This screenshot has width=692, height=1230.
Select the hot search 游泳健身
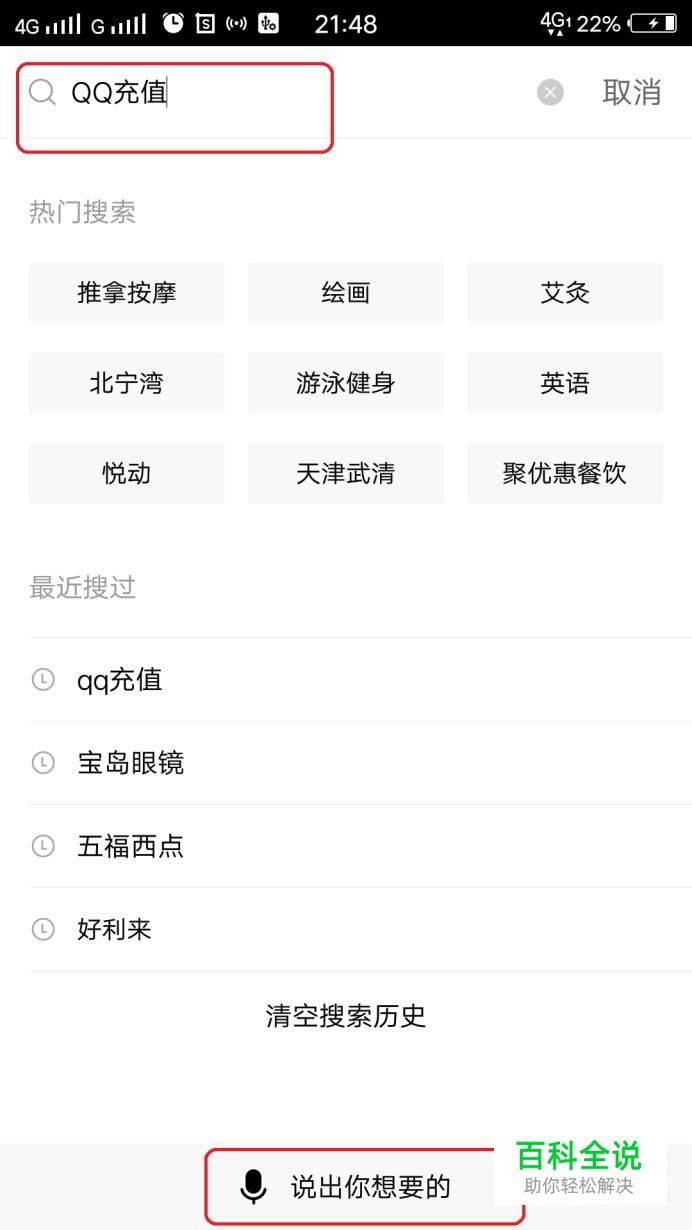point(346,383)
